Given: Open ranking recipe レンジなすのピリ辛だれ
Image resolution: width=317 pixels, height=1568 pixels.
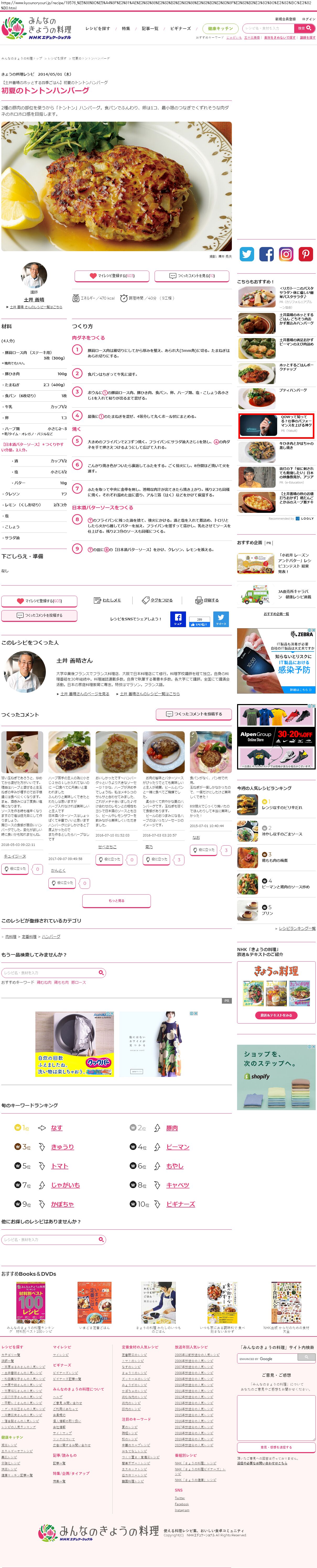Looking at the screenshot, I should (x=282, y=808).
